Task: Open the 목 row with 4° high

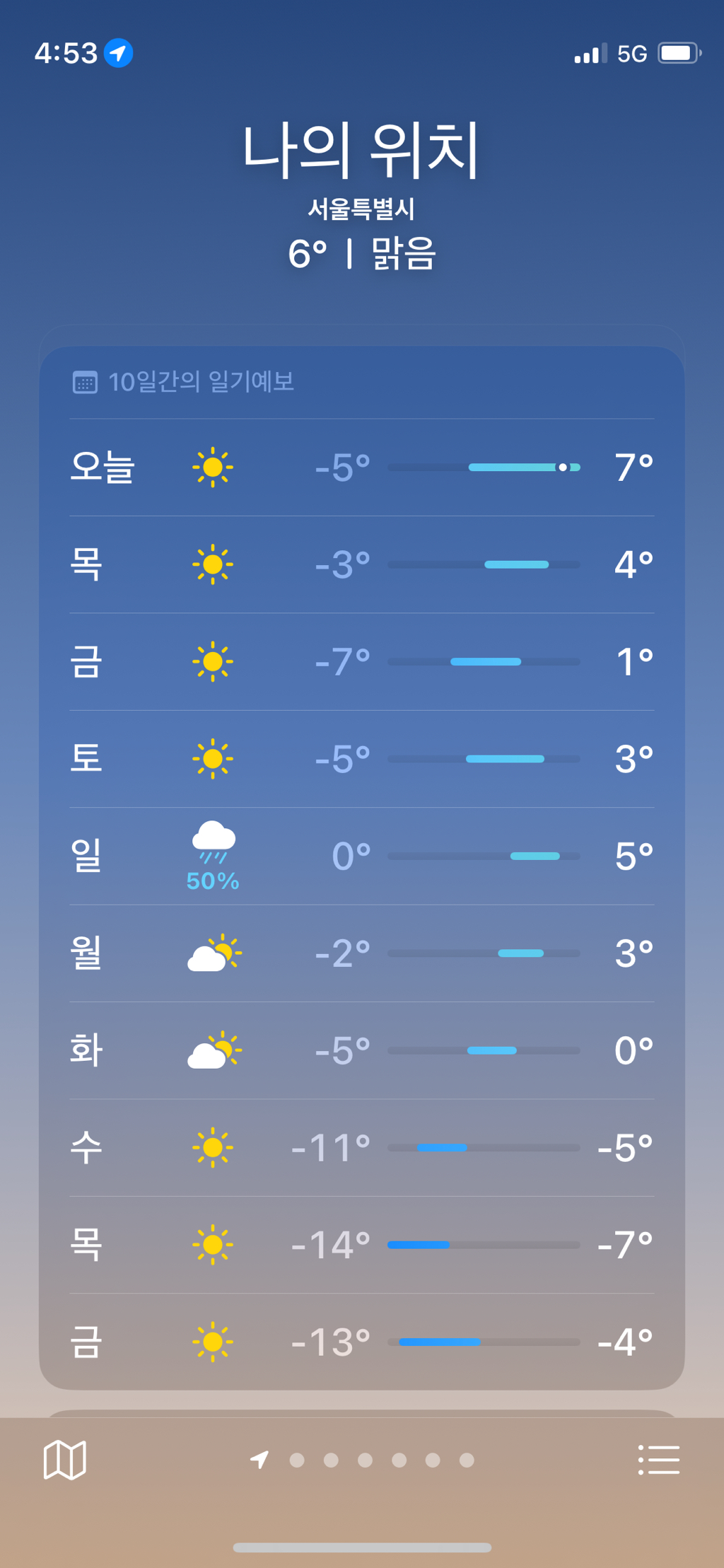Action: coord(362,564)
